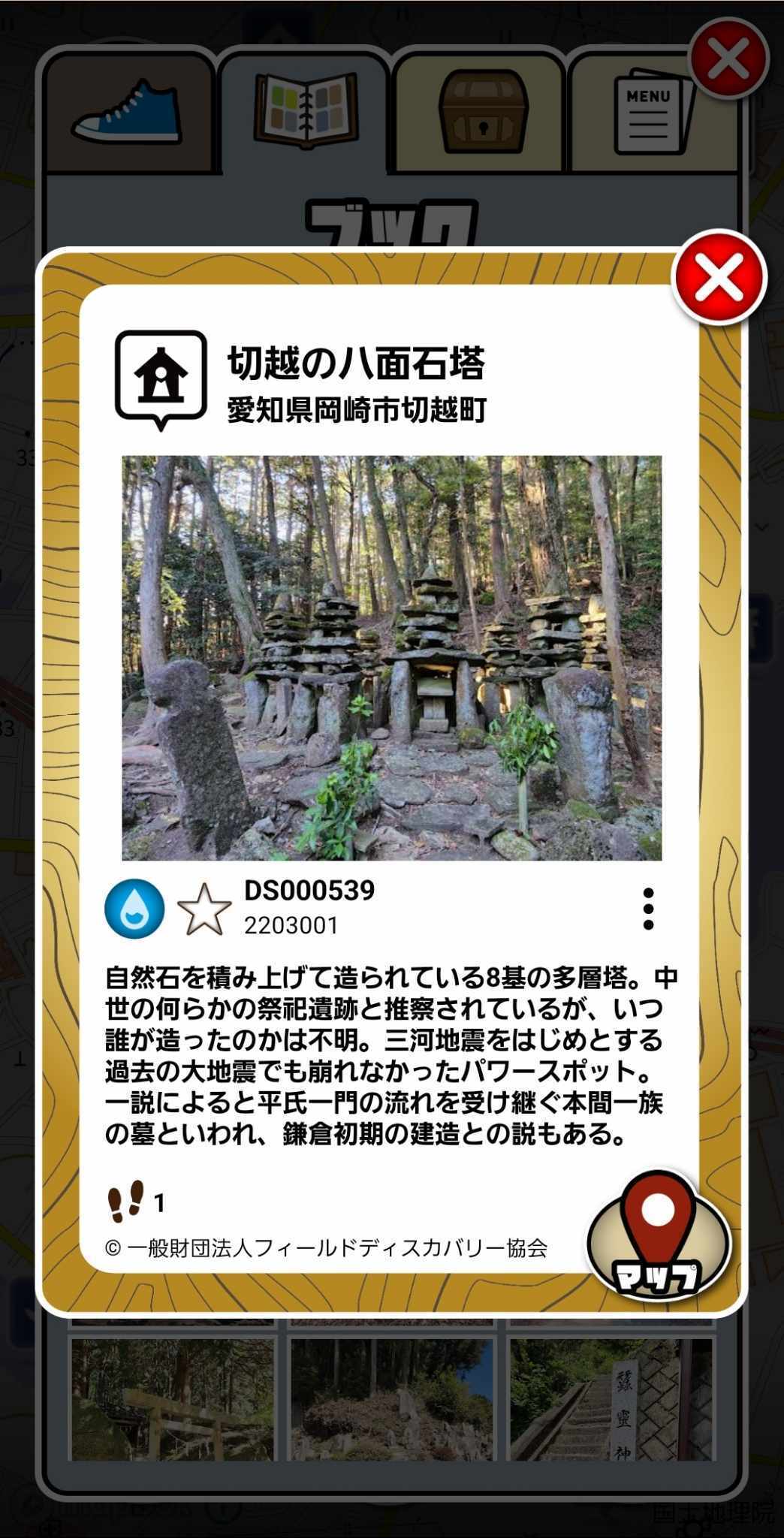This screenshot has height=1538, width=784.
Task: Mark this spot as favorite with star
Action: click(x=204, y=909)
